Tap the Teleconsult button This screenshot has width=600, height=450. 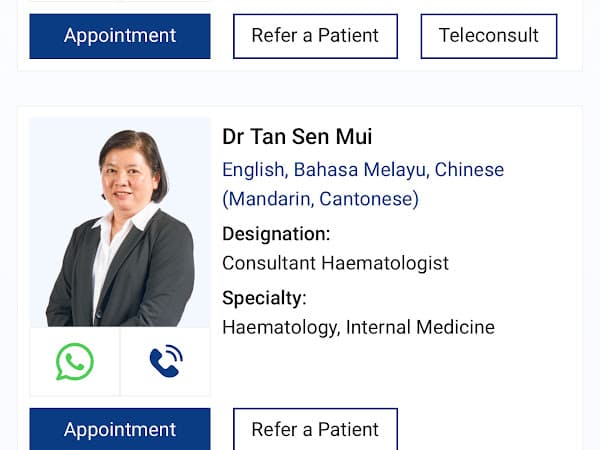(x=488, y=36)
